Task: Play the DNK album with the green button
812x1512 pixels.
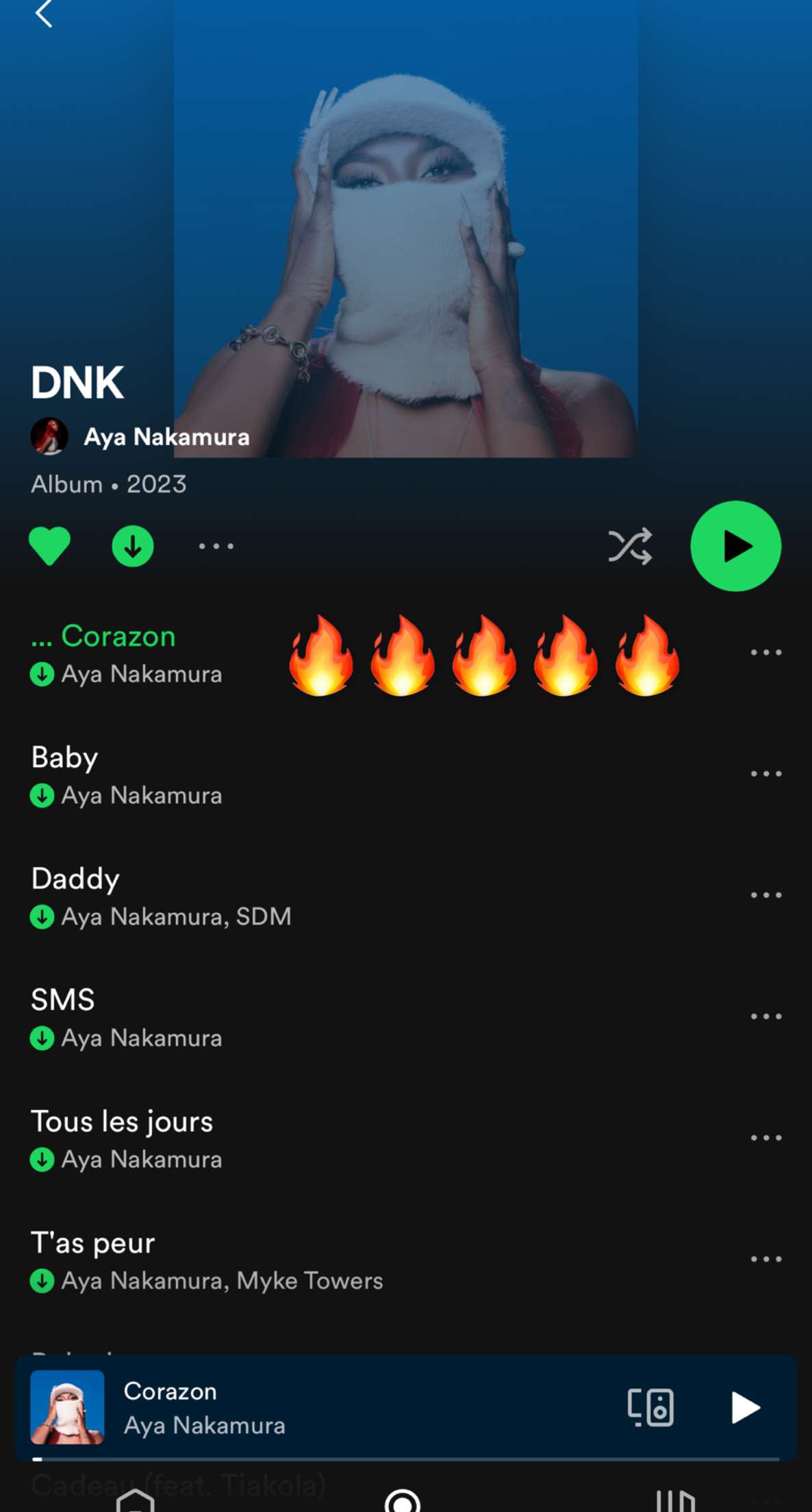Action: pos(736,546)
